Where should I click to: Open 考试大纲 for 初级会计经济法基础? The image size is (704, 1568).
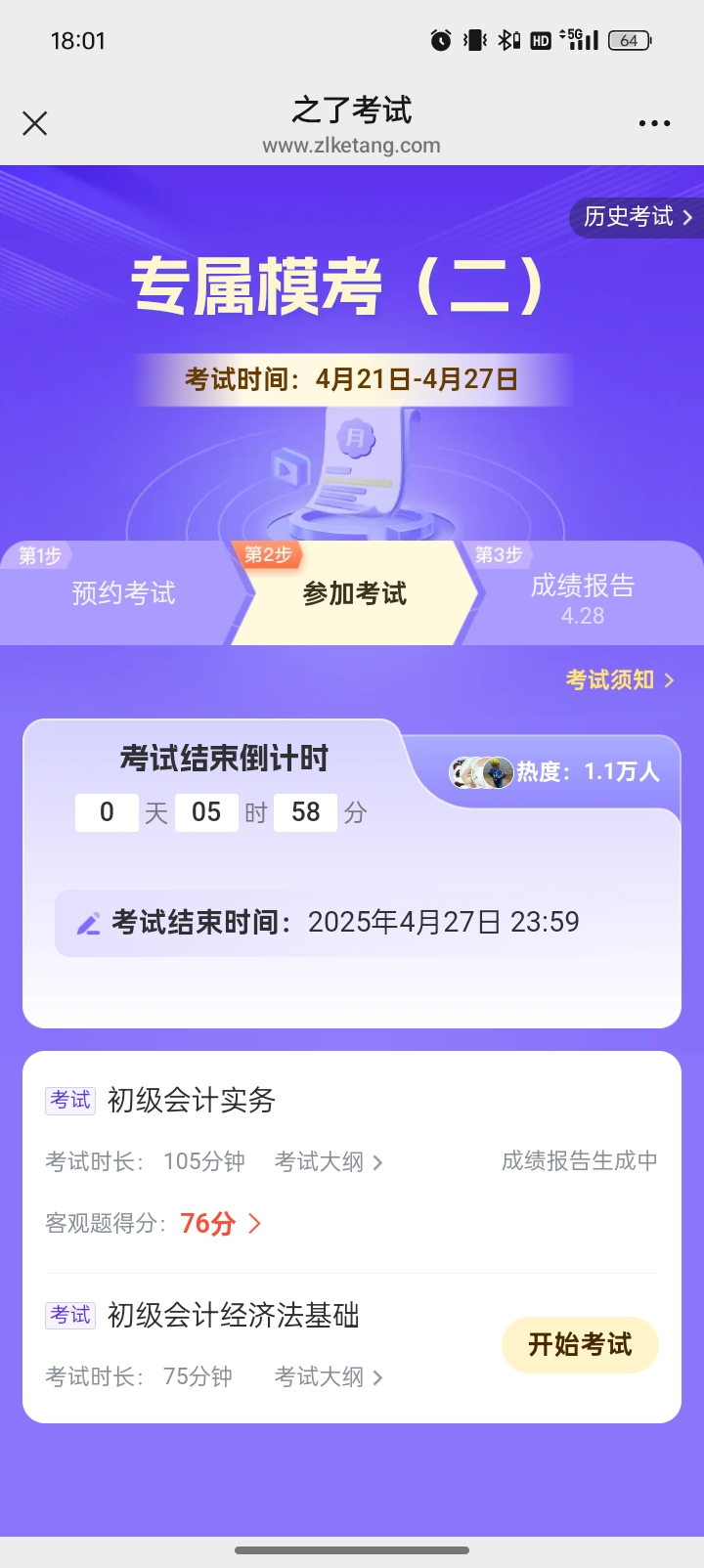329,1376
